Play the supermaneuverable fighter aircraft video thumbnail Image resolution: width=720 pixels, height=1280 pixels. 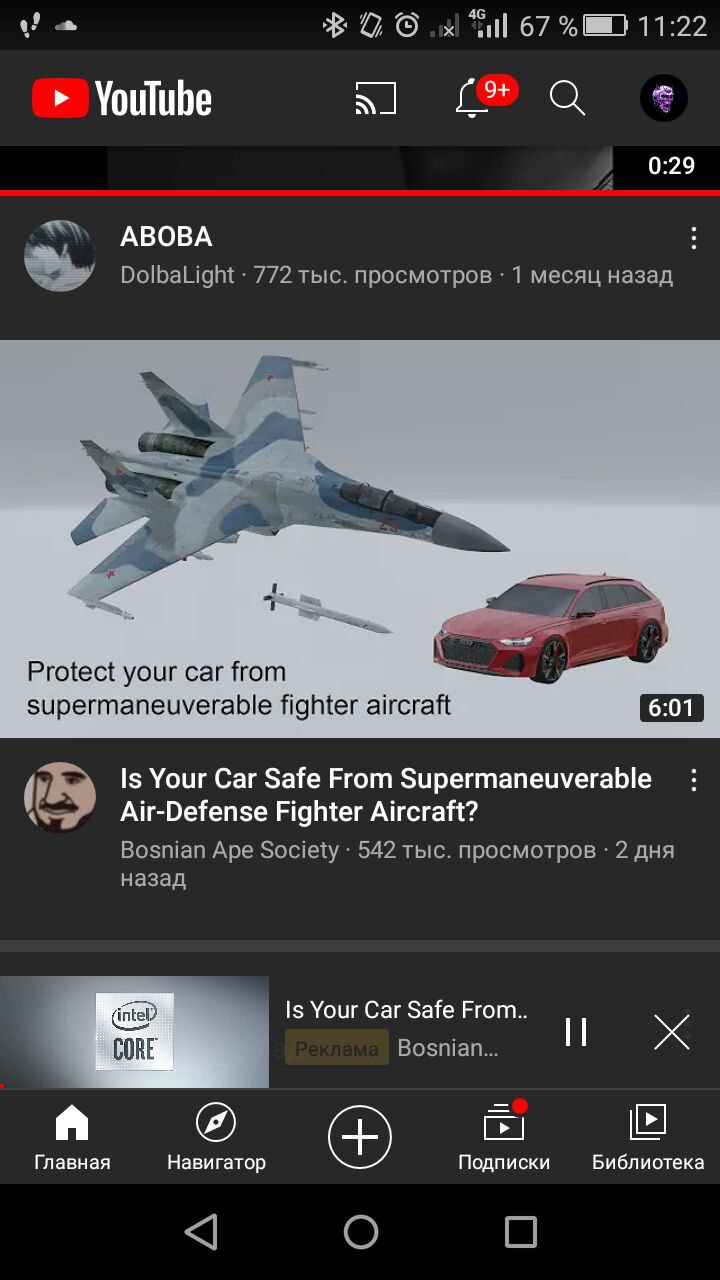coord(360,538)
